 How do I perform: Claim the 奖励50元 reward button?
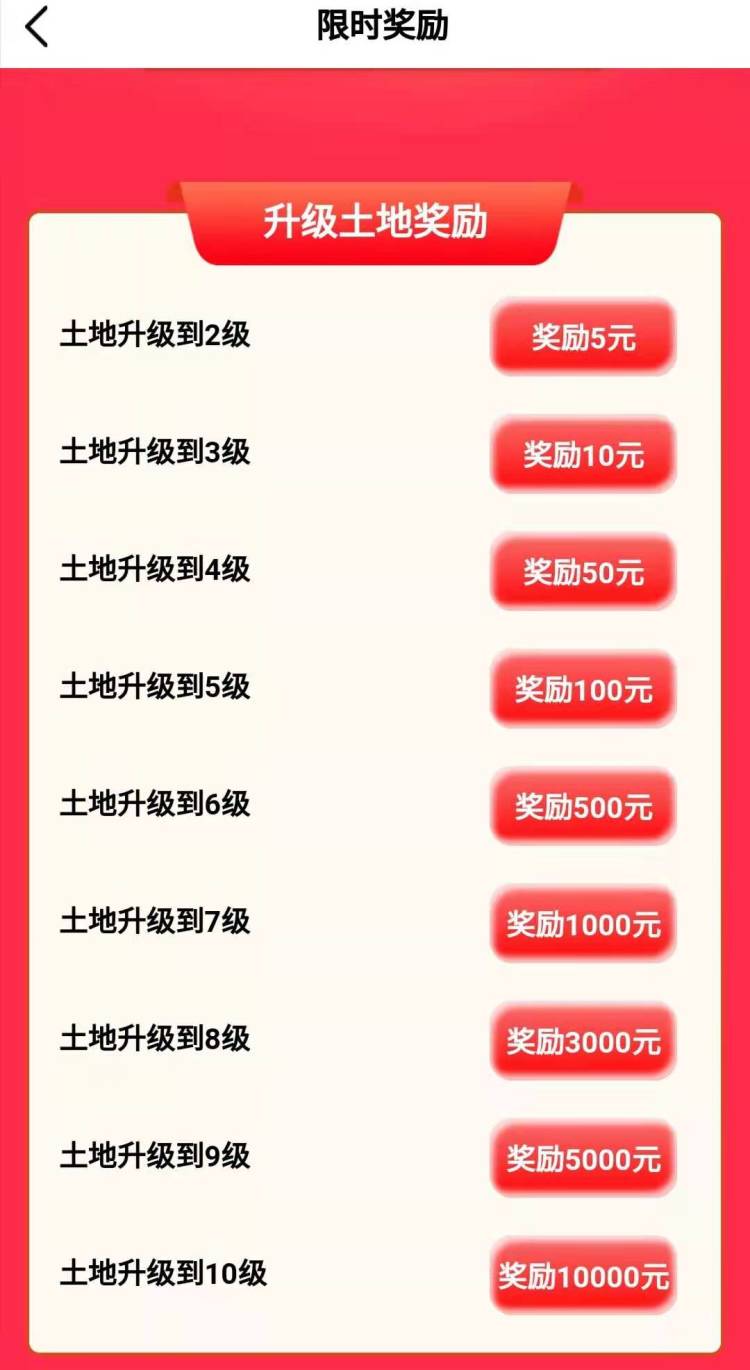(583, 572)
